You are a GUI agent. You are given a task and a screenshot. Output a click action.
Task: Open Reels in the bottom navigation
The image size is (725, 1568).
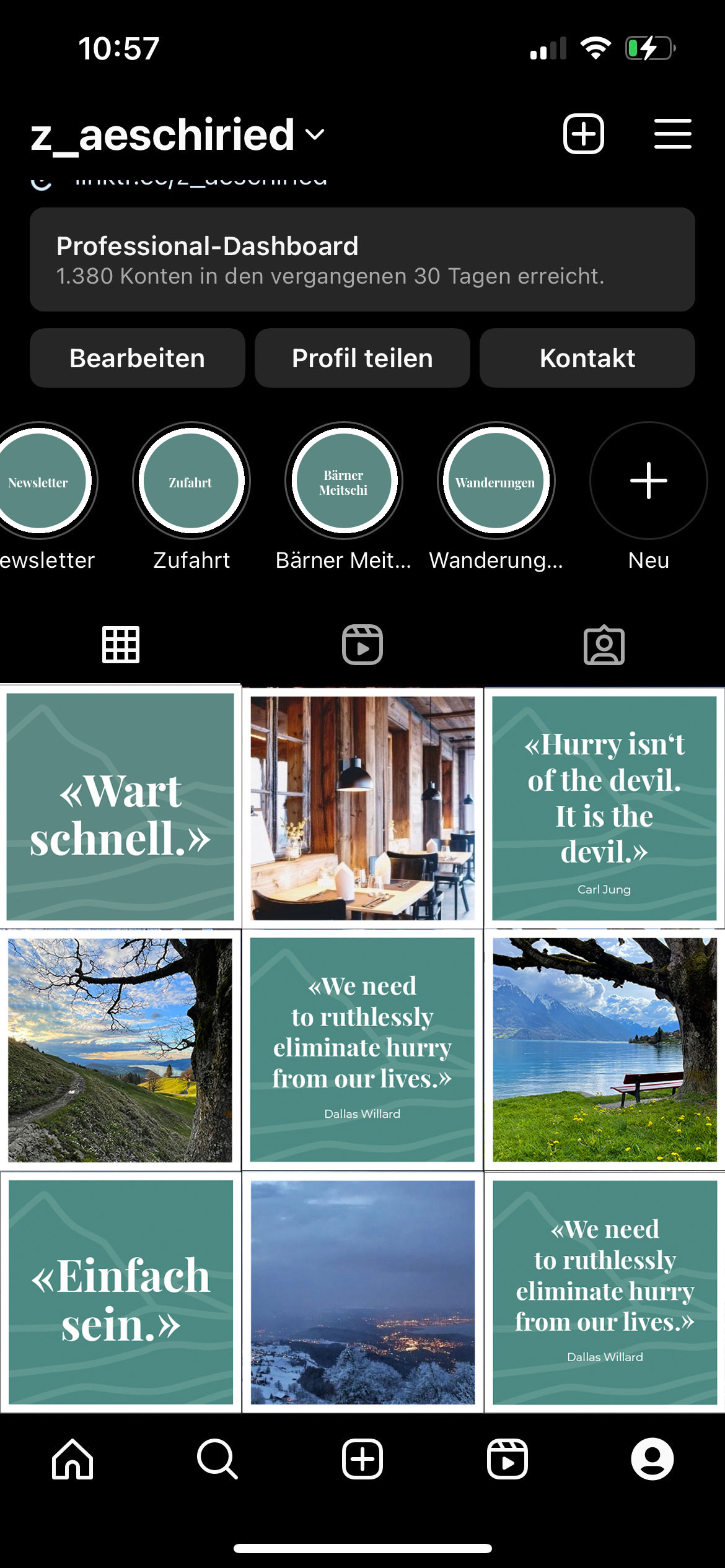507,1459
